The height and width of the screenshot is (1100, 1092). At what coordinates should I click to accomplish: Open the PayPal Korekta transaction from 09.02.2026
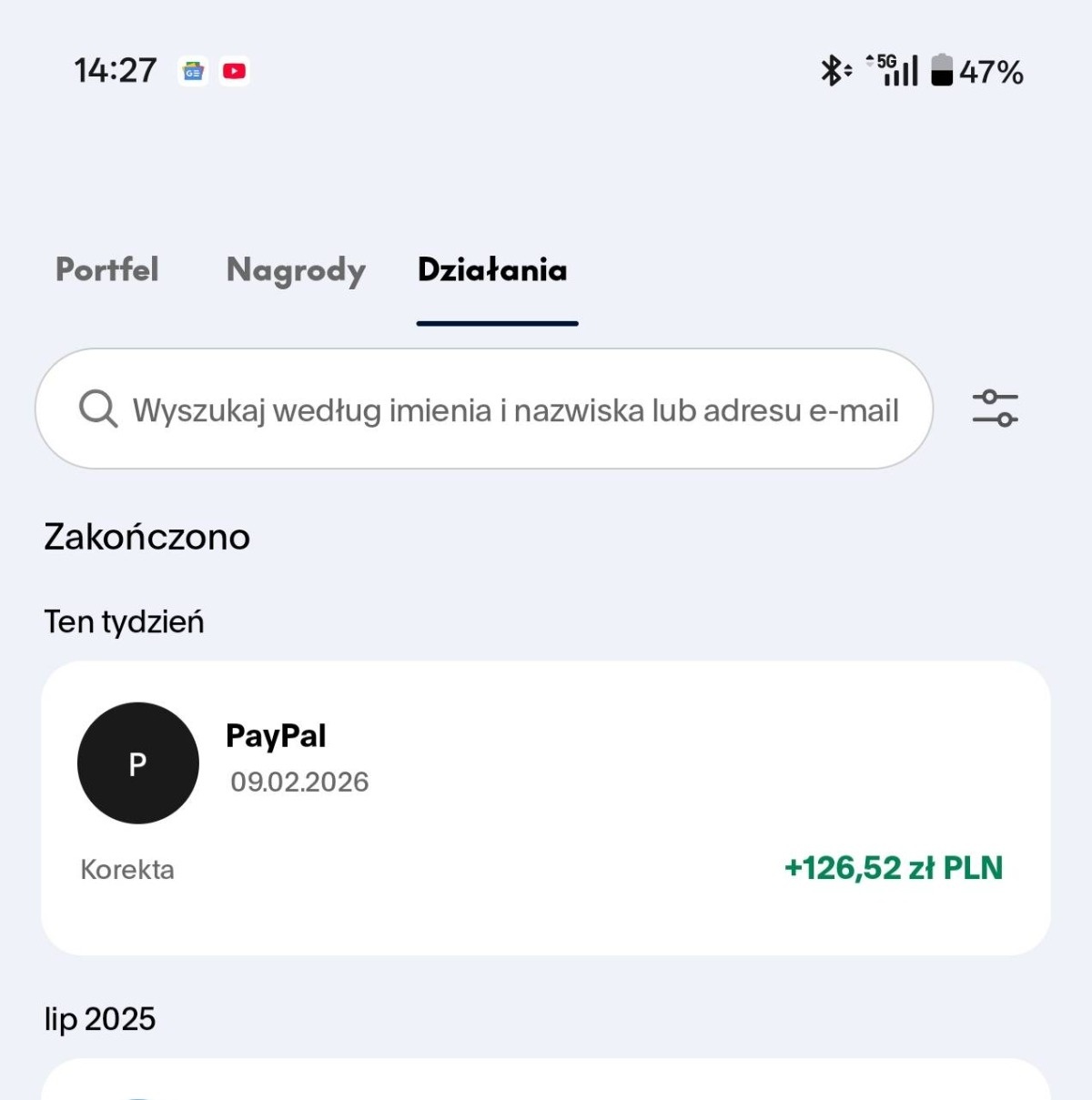(x=546, y=808)
